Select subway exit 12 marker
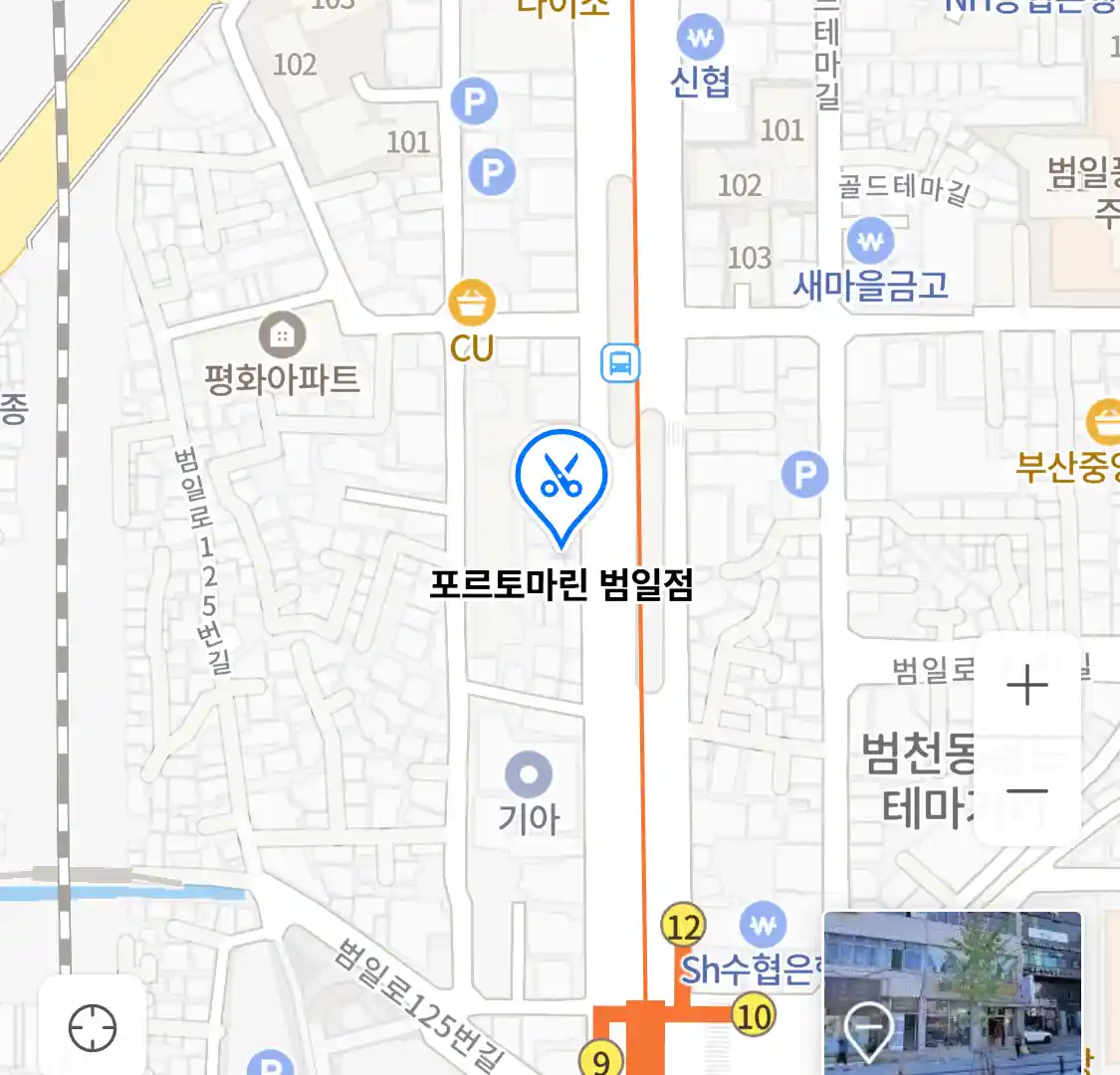Viewport: 1120px width, 1075px height. pos(683,927)
